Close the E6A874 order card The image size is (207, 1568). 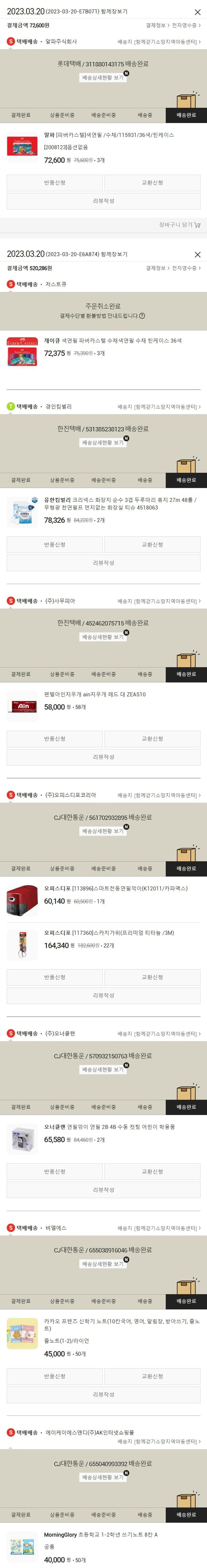tap(197, 254)
